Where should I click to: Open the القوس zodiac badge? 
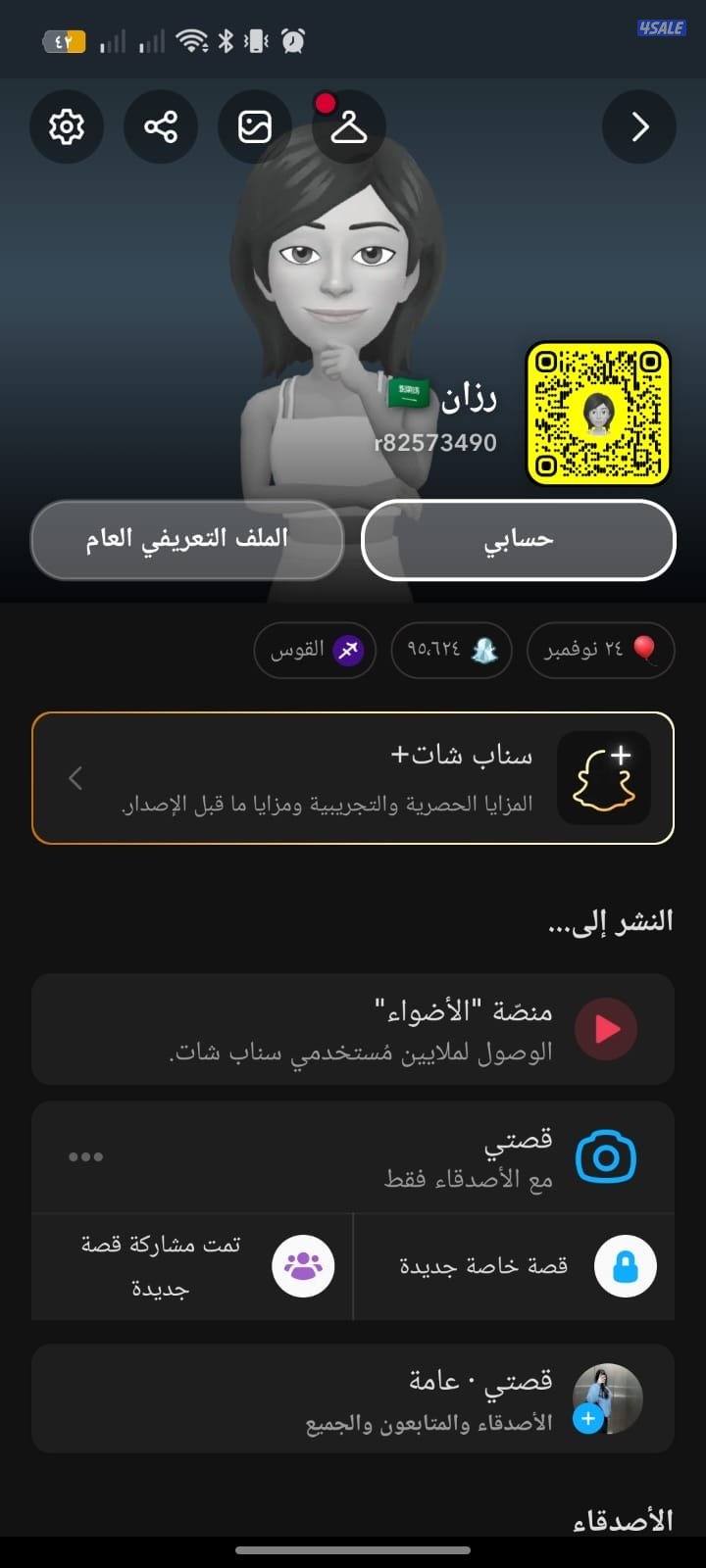(315, 650)
